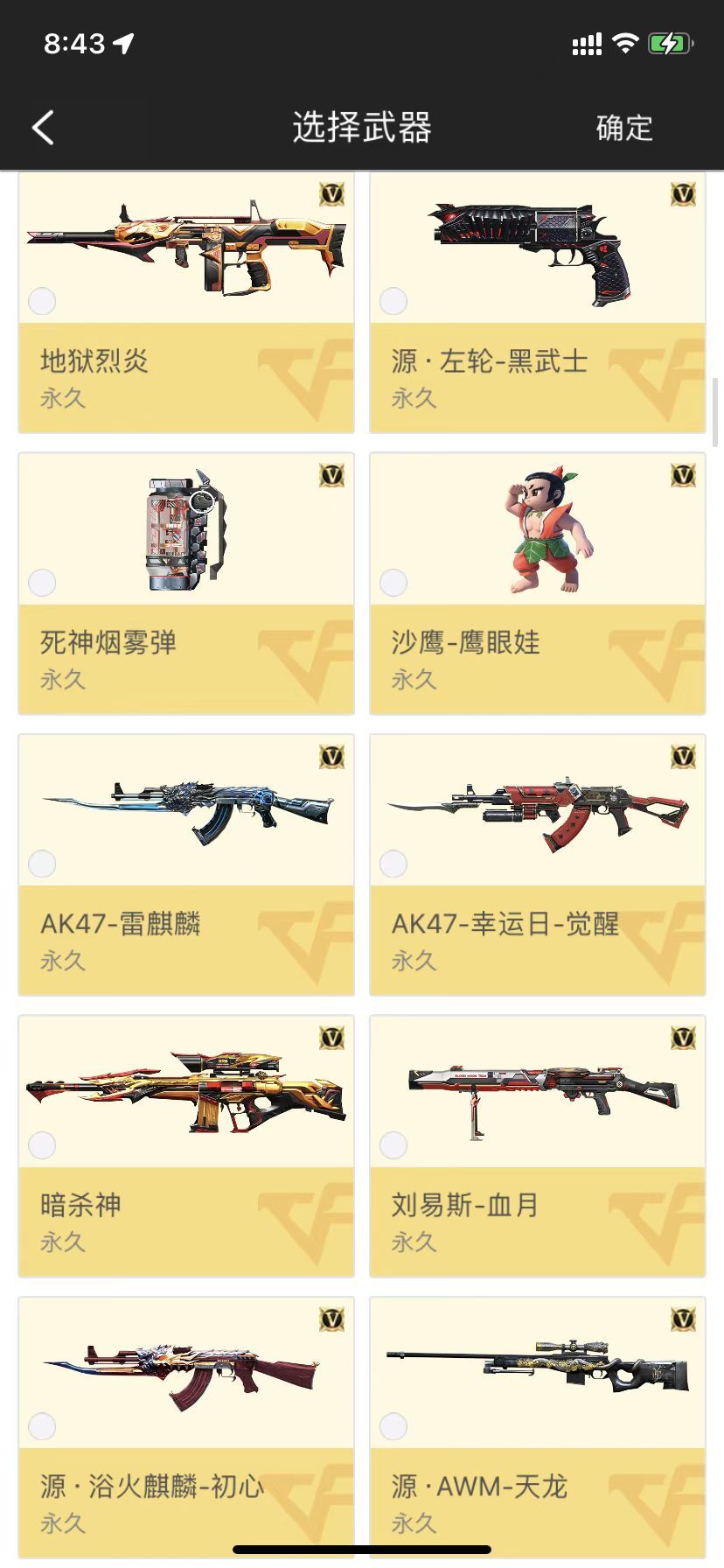Pick the AK47-雷麒麟 weapon card
The height and width of the screenshot is (1568, 724).
click(x=186, y=864)
